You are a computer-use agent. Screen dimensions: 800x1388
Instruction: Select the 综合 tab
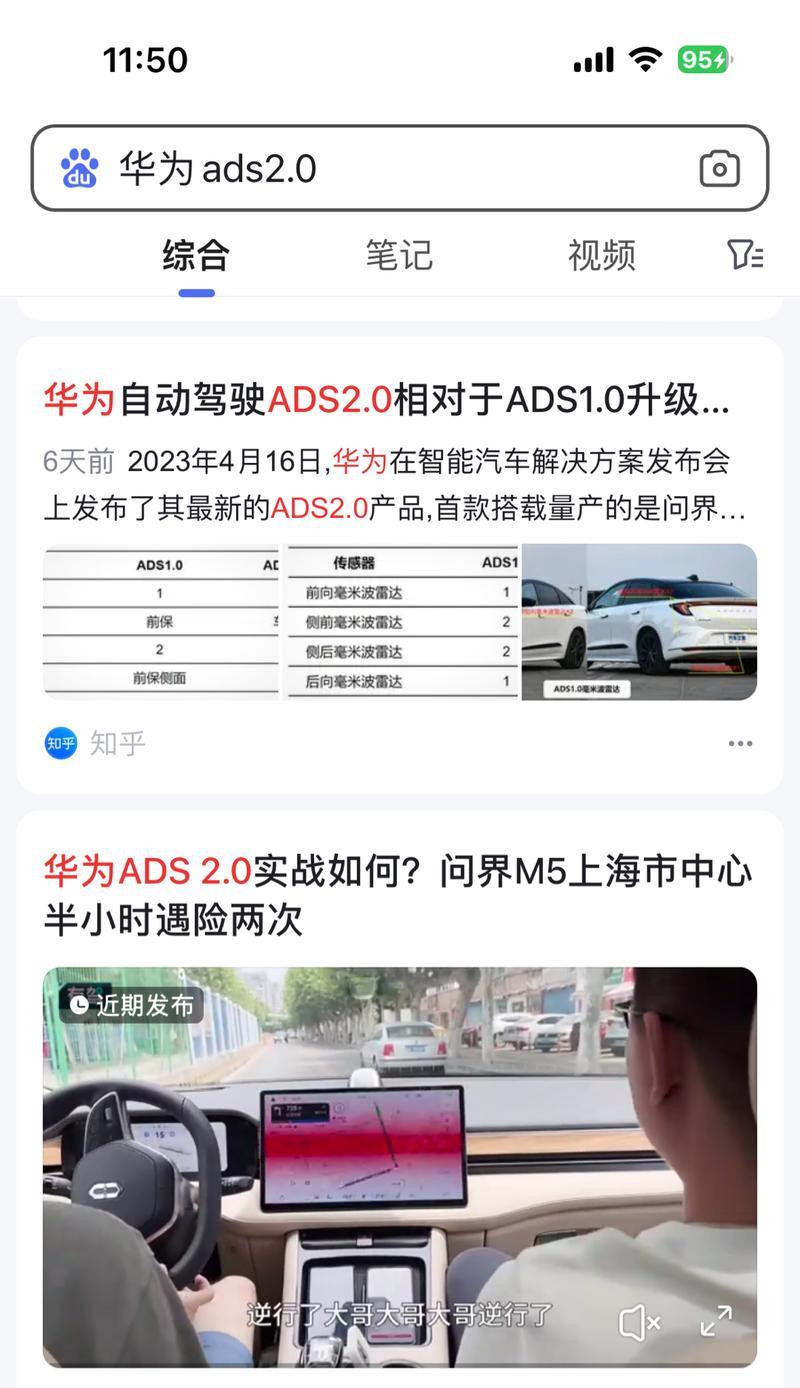(x=196, y=255)
